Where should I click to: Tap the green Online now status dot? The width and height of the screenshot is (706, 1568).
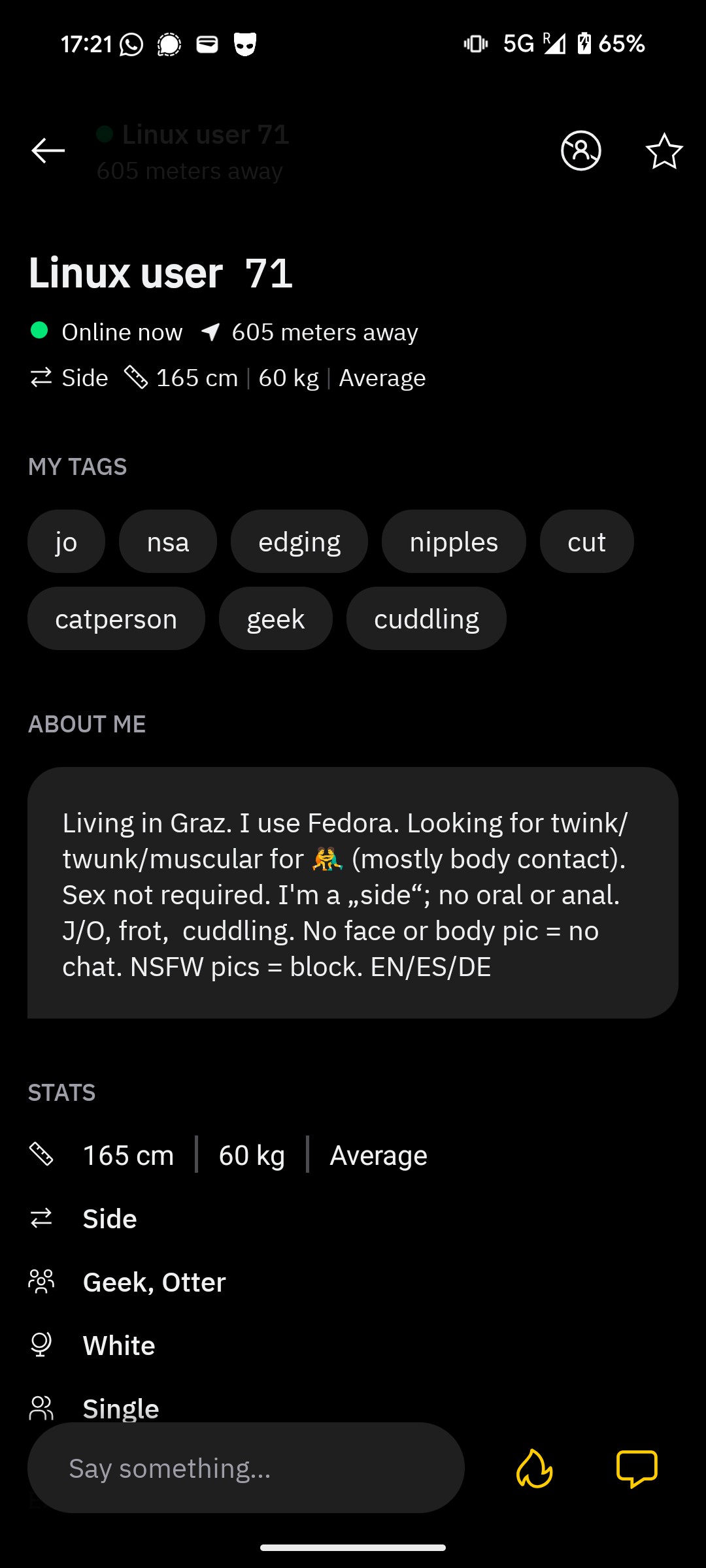click(x=39, y=332)
